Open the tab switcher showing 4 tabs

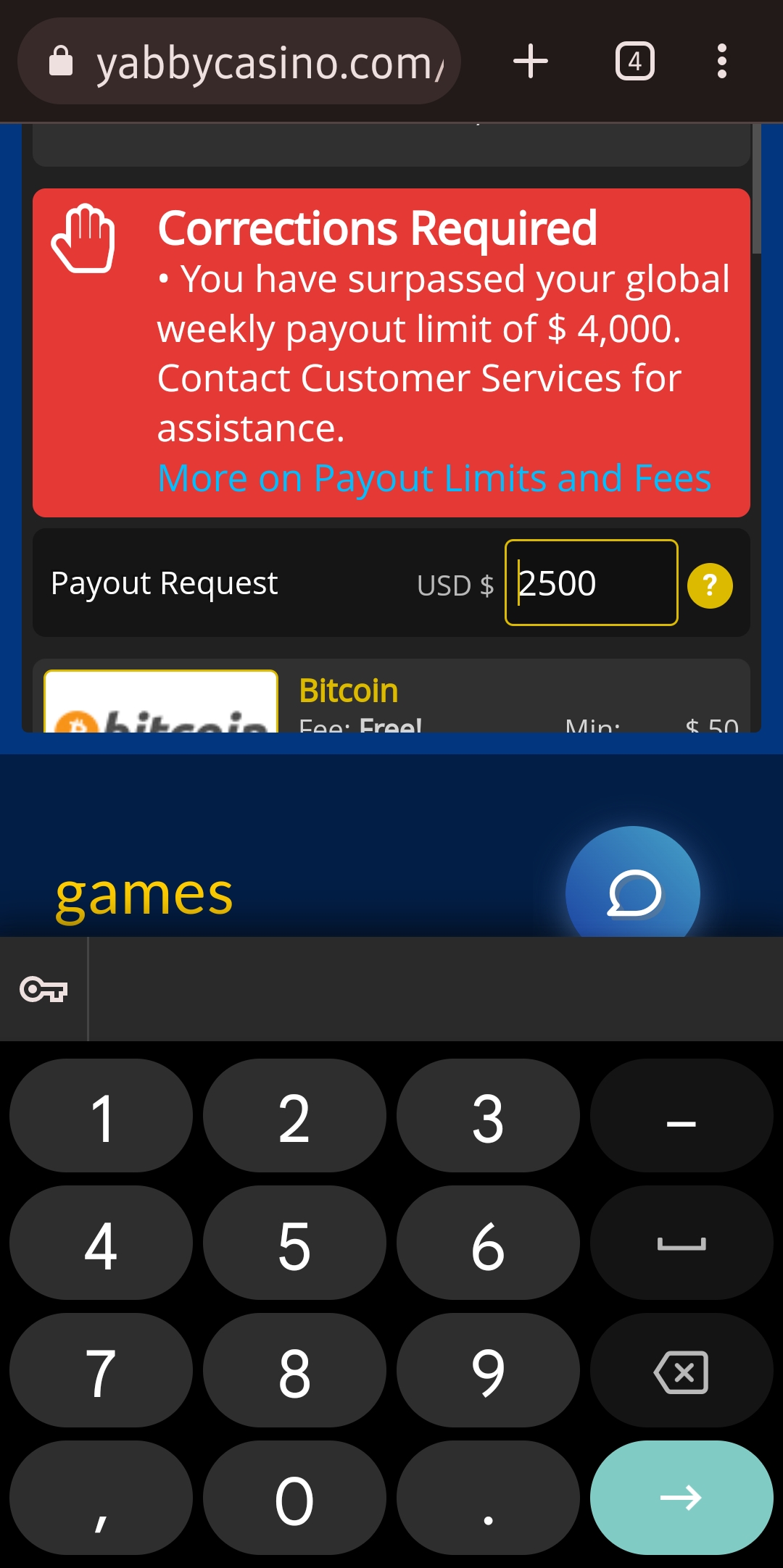[634, 61]
